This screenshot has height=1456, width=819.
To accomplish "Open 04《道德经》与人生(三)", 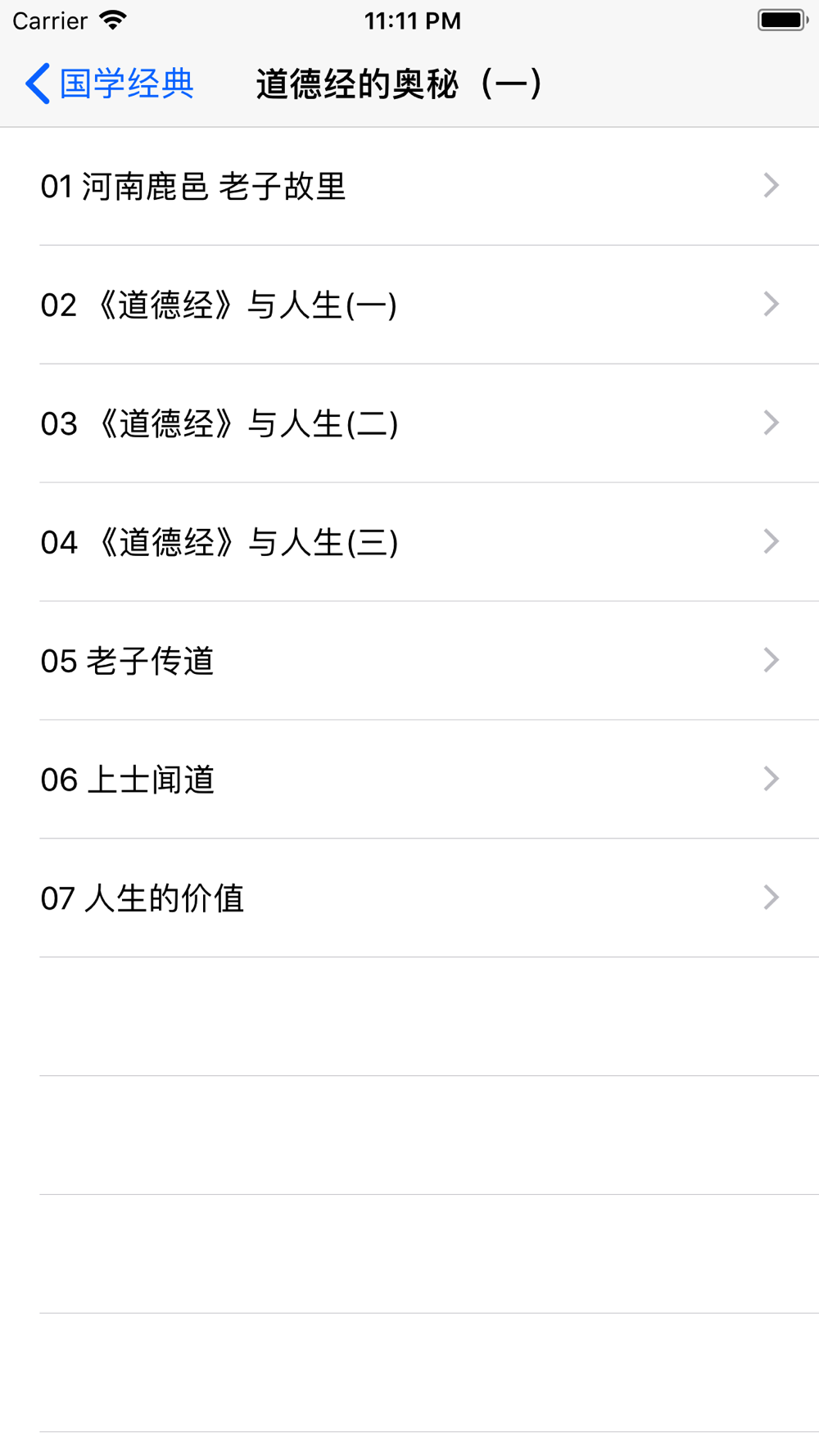I will click(x=409, y=542).
